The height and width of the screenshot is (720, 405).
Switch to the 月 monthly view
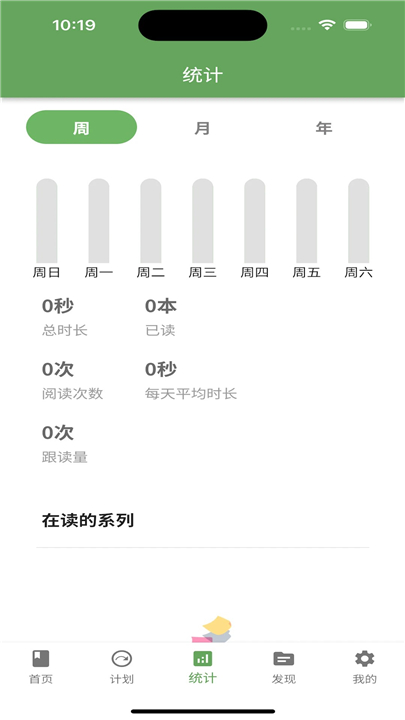202,128
